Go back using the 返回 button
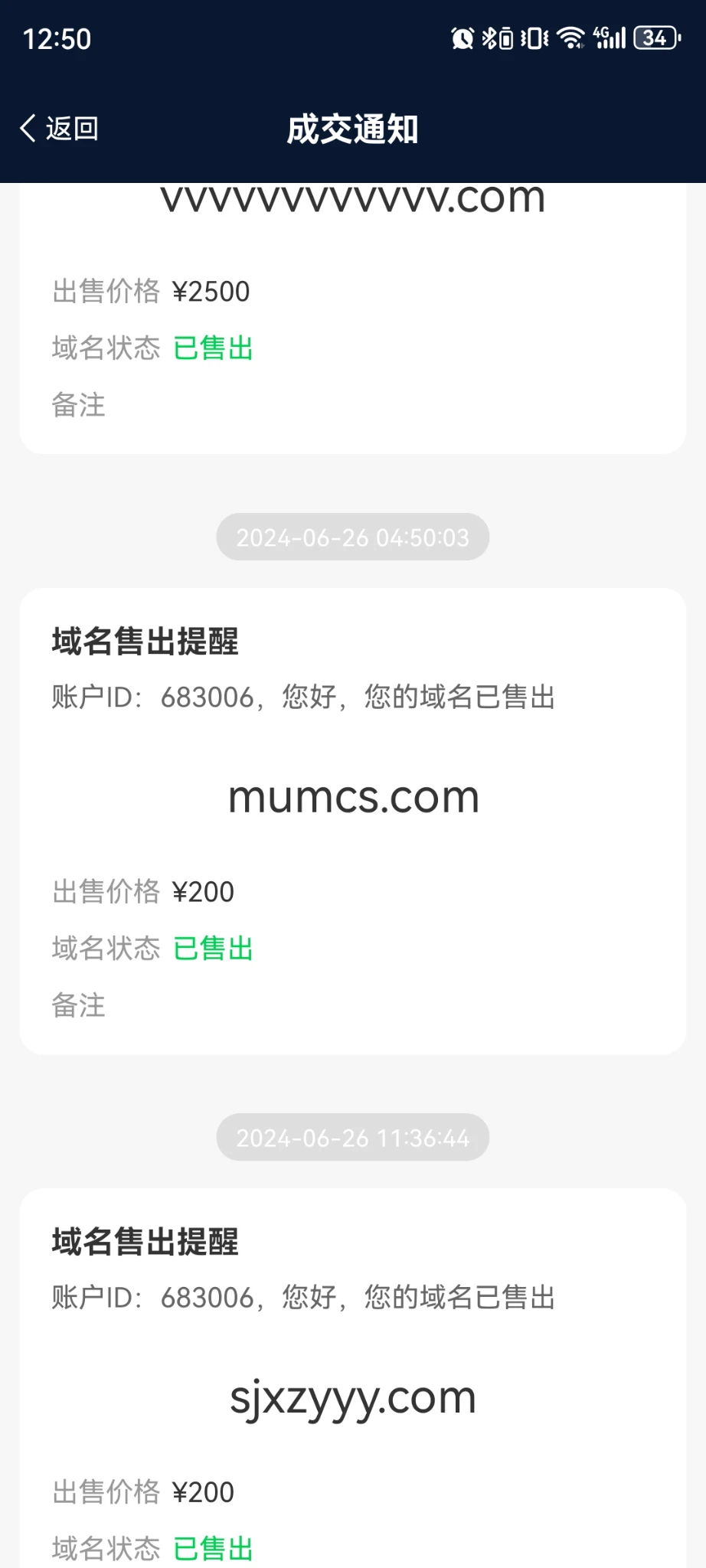 point(60,129)
